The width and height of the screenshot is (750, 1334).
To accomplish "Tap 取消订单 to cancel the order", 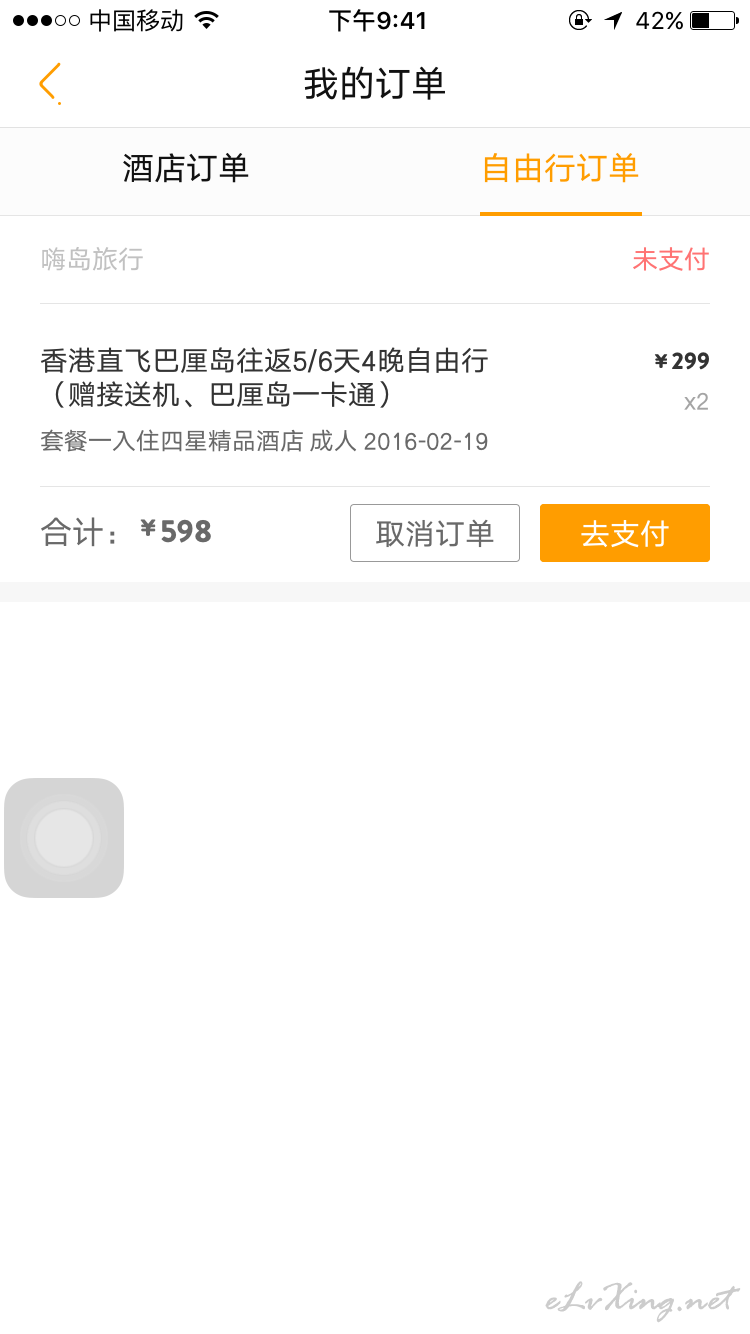I will coord(435,533).
